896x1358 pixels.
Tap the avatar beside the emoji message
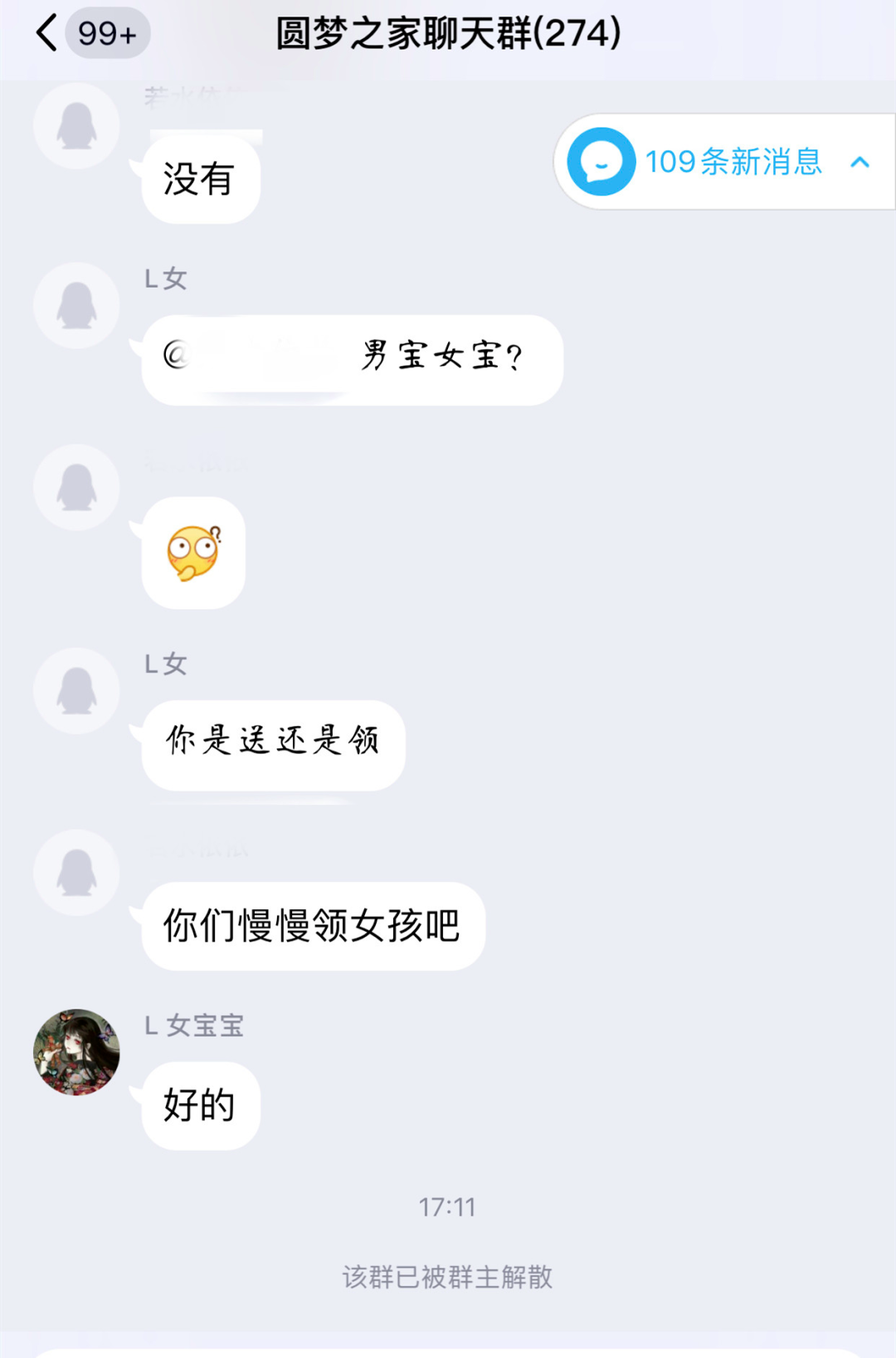click(76, 487)
